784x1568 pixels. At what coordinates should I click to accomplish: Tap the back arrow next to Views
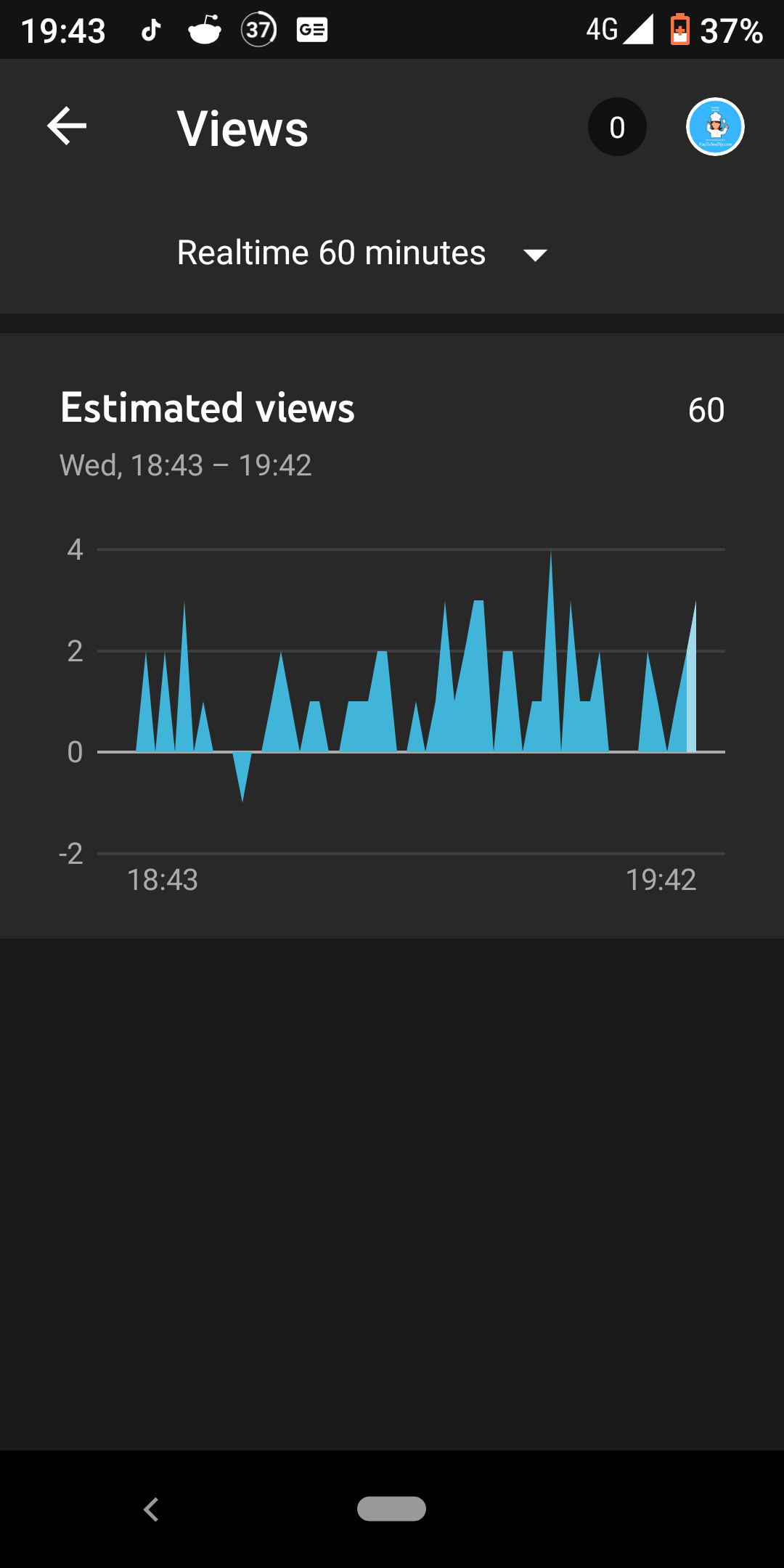click(65, 126)
